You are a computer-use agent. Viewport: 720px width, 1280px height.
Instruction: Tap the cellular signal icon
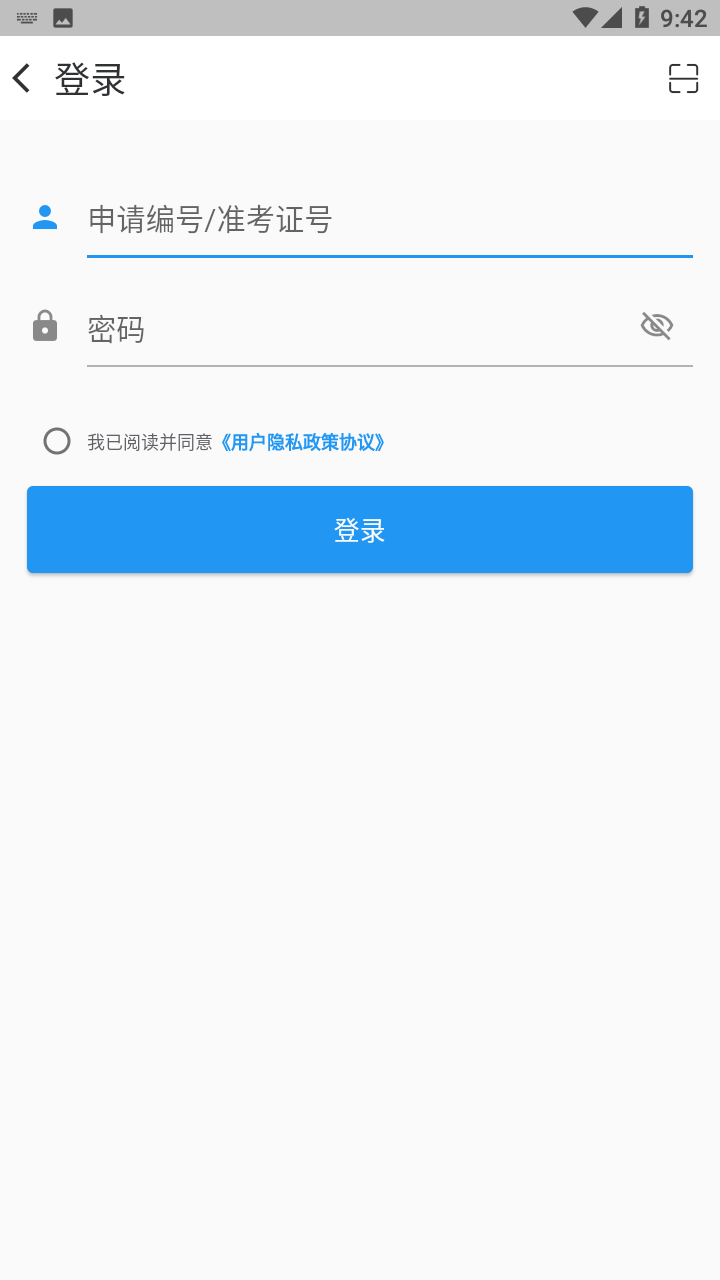coord(613,17)
